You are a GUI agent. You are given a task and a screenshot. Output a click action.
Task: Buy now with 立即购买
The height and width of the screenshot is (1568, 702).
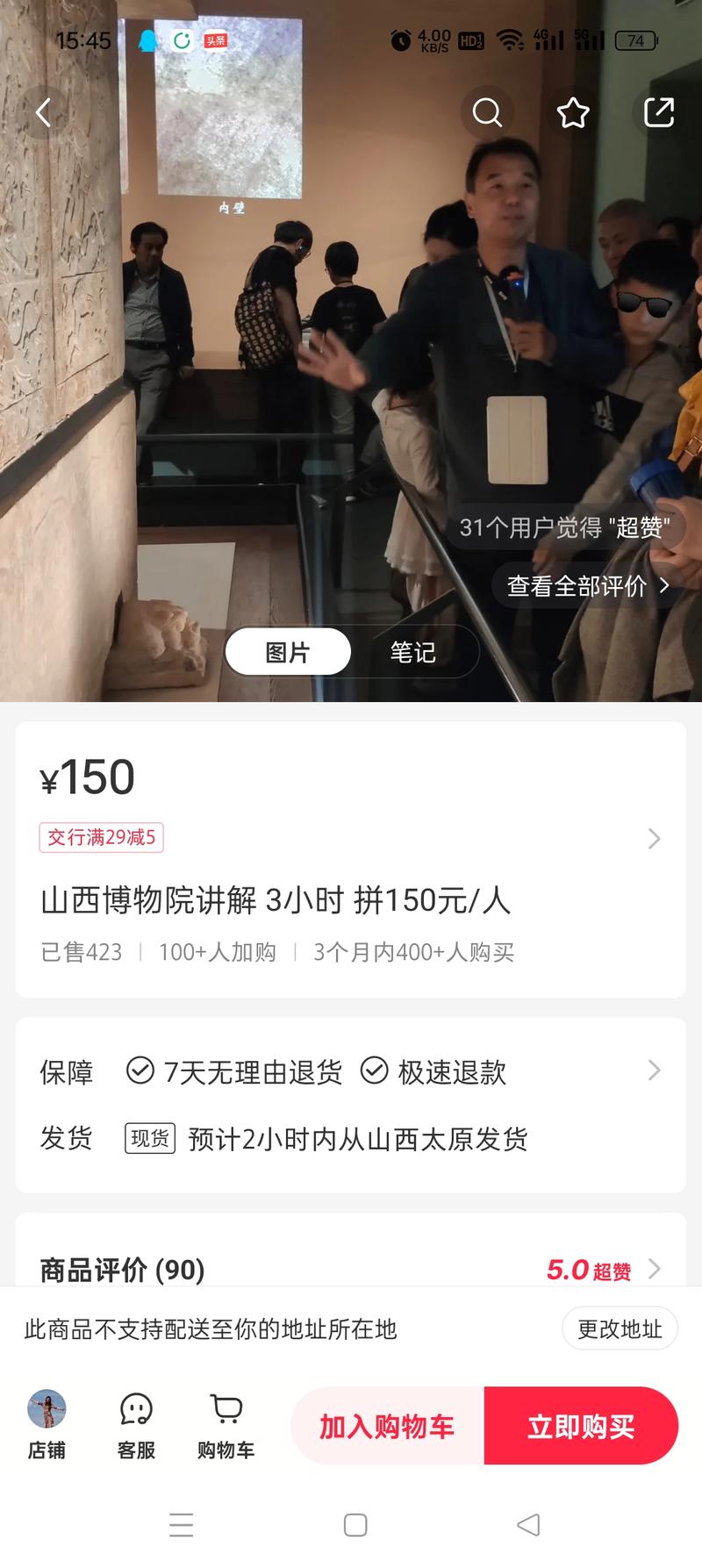pos(581,1427)
